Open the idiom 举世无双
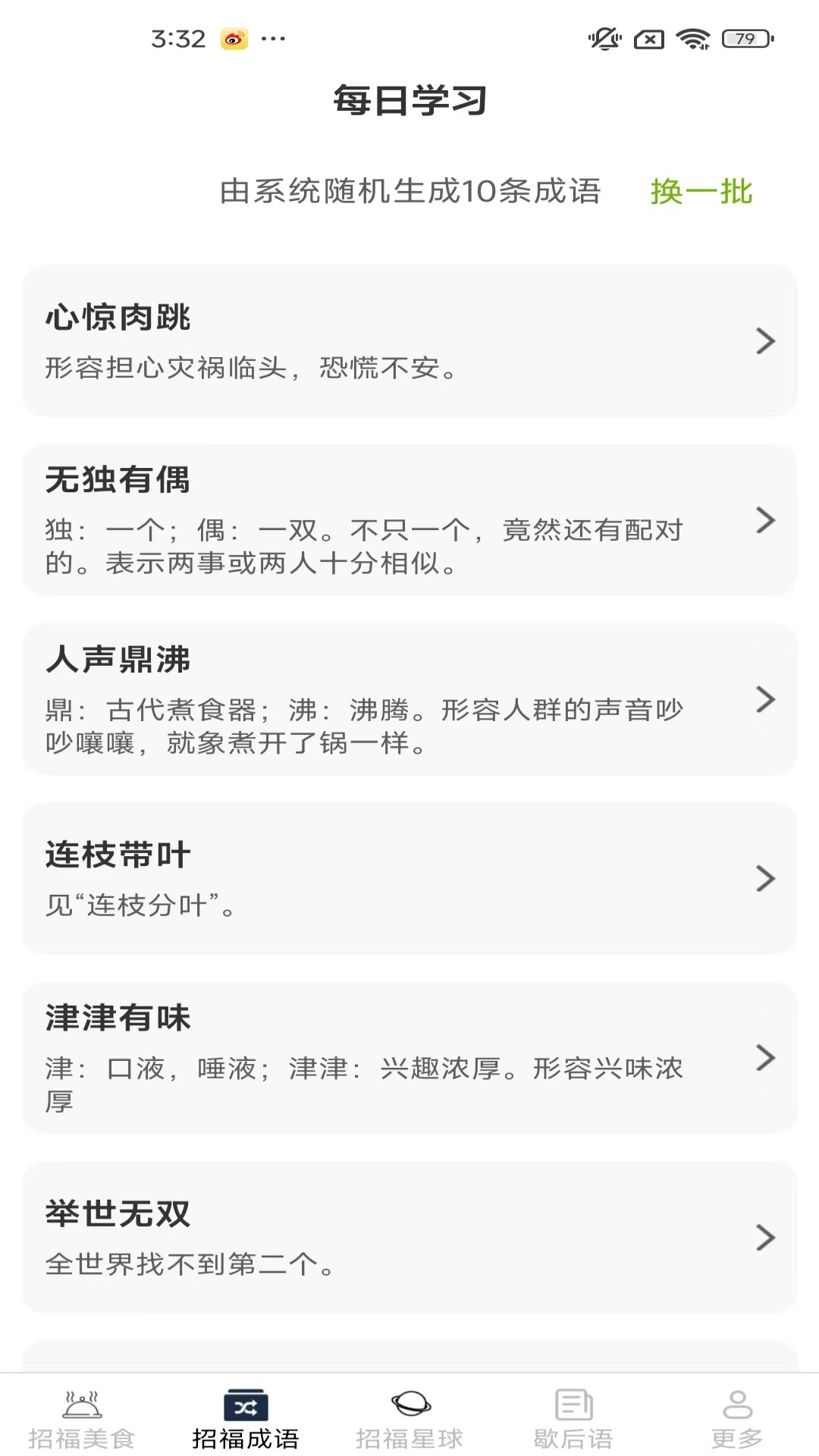The width and height of the screenshot is (819, 1456). [x=409, y=1236]
